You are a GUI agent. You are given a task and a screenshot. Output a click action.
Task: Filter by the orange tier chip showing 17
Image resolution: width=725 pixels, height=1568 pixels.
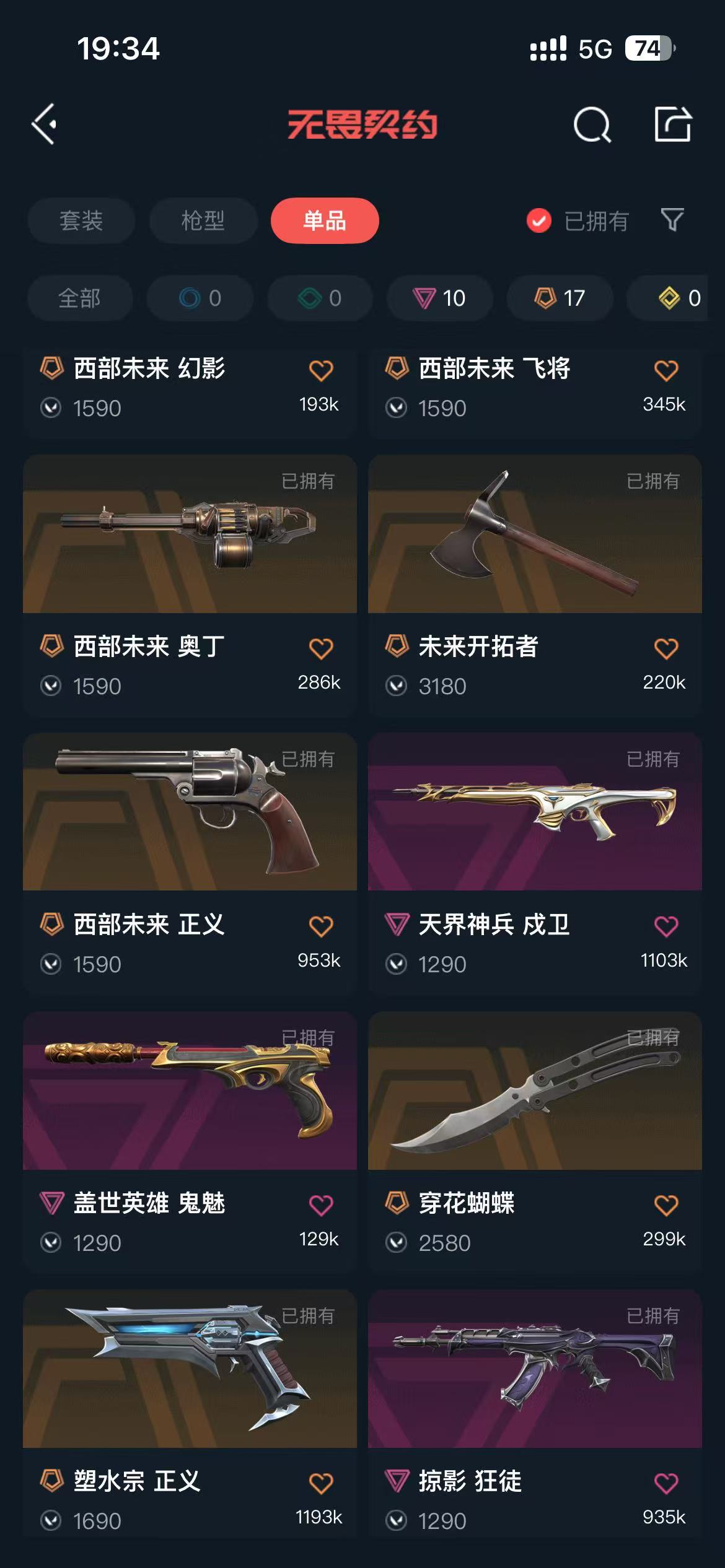point(560,298)
